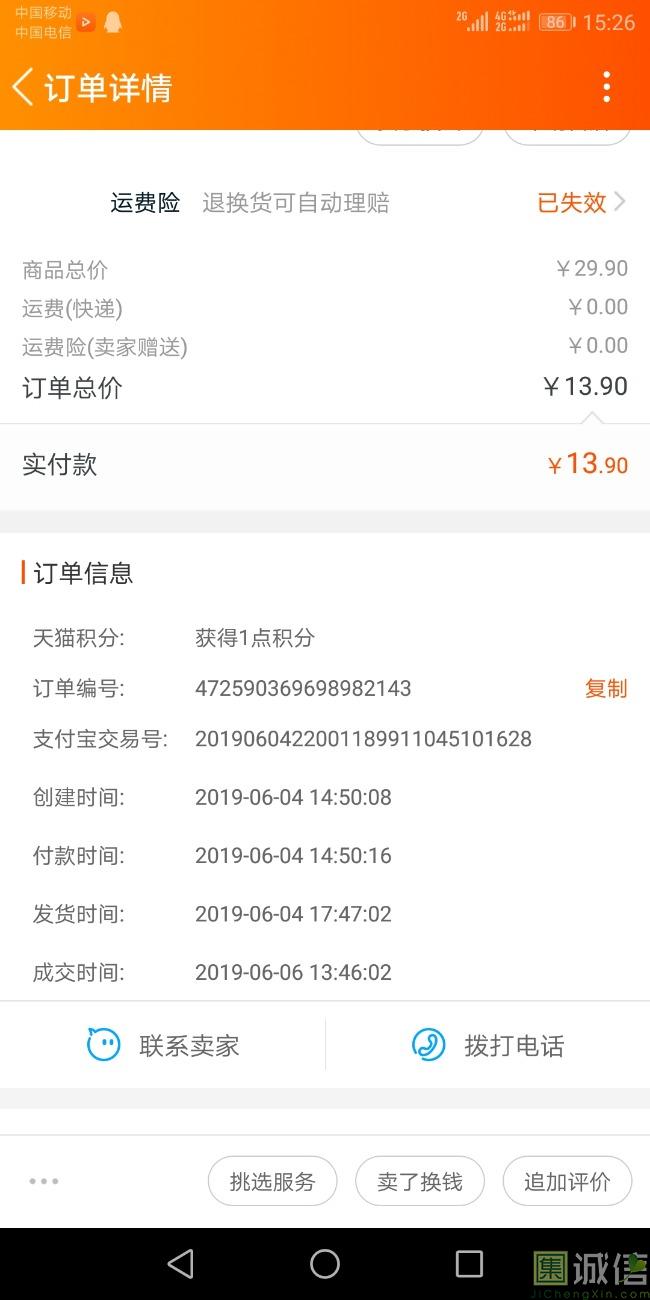Open the 挑选服务 button
This screenshot has width=650, height=1300.
tap(272, 1181)
